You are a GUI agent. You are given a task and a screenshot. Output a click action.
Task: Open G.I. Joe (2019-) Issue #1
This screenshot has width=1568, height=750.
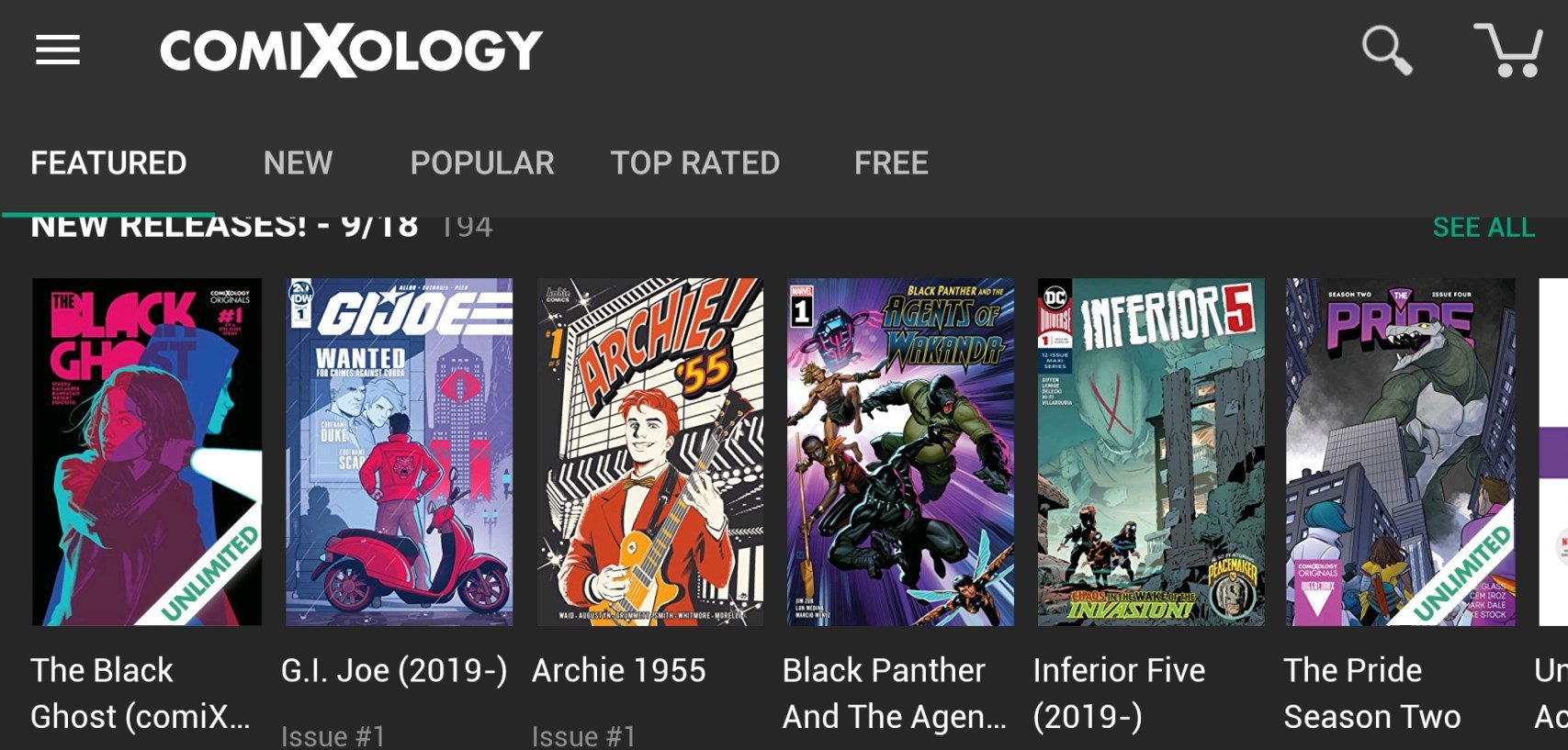pyautogui.click(x=399, y=452)
